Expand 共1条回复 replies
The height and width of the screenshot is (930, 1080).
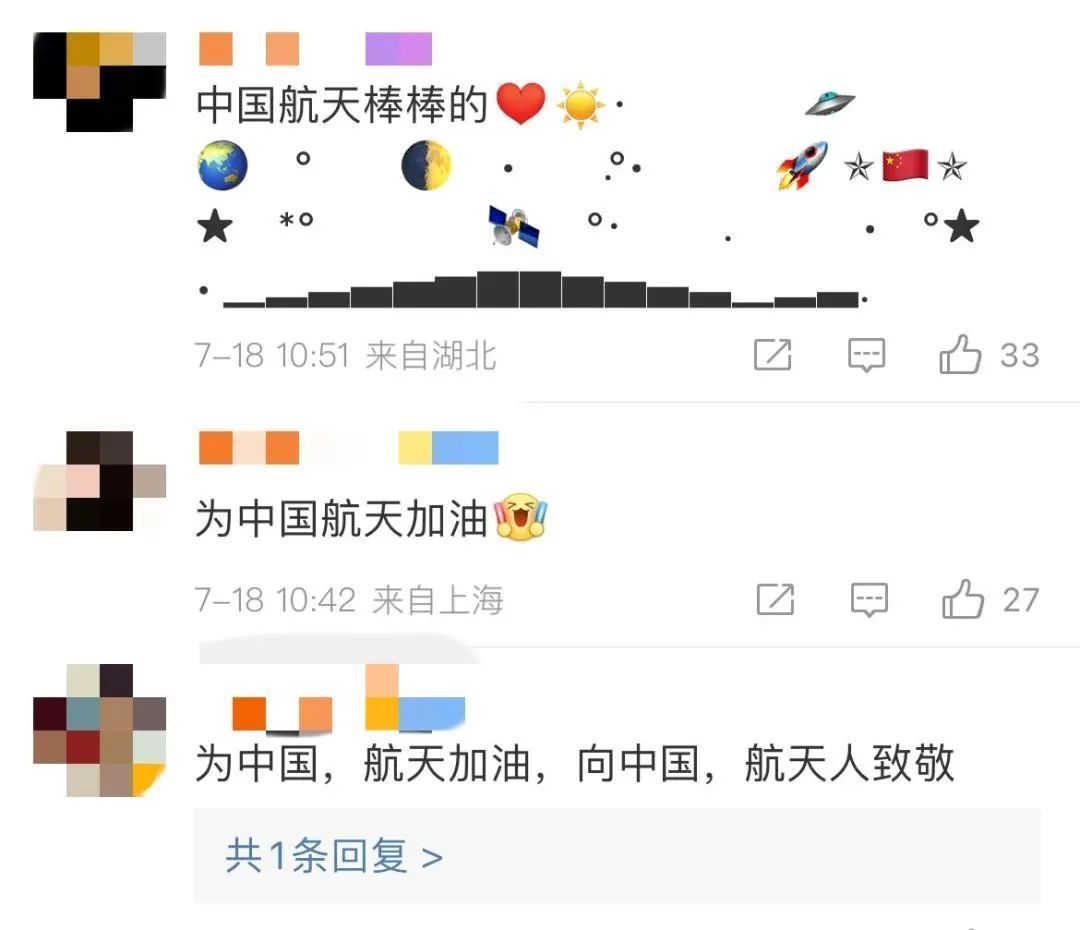[334, 857]
